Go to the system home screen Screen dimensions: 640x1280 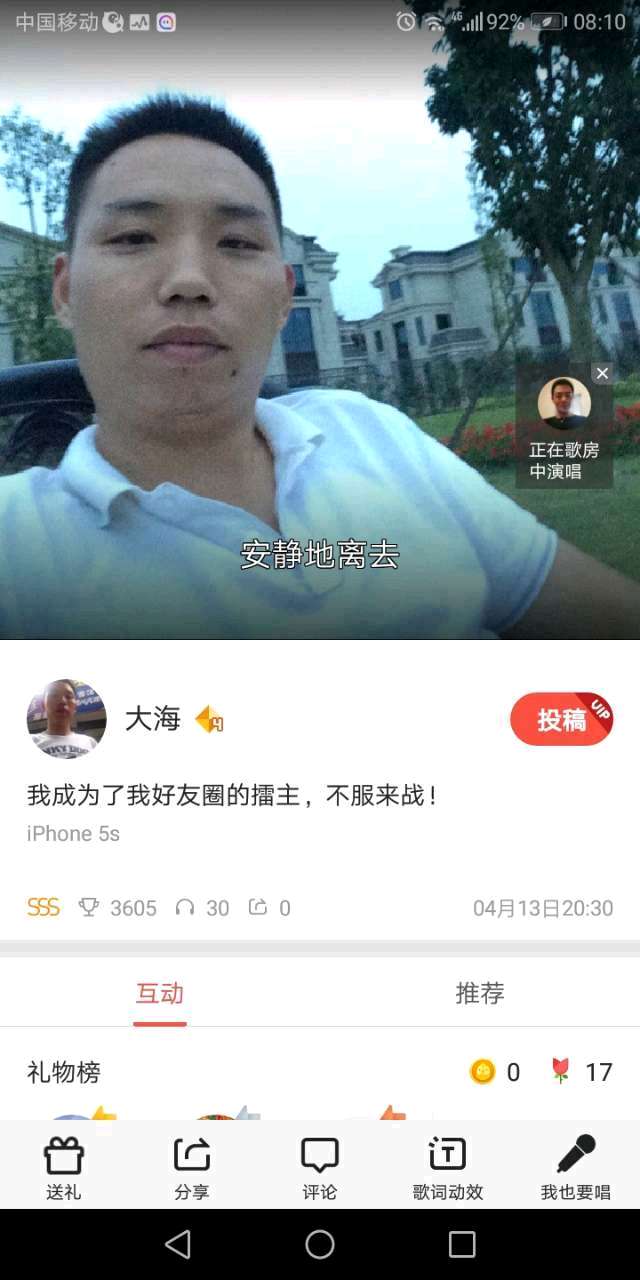[320, 1244]
